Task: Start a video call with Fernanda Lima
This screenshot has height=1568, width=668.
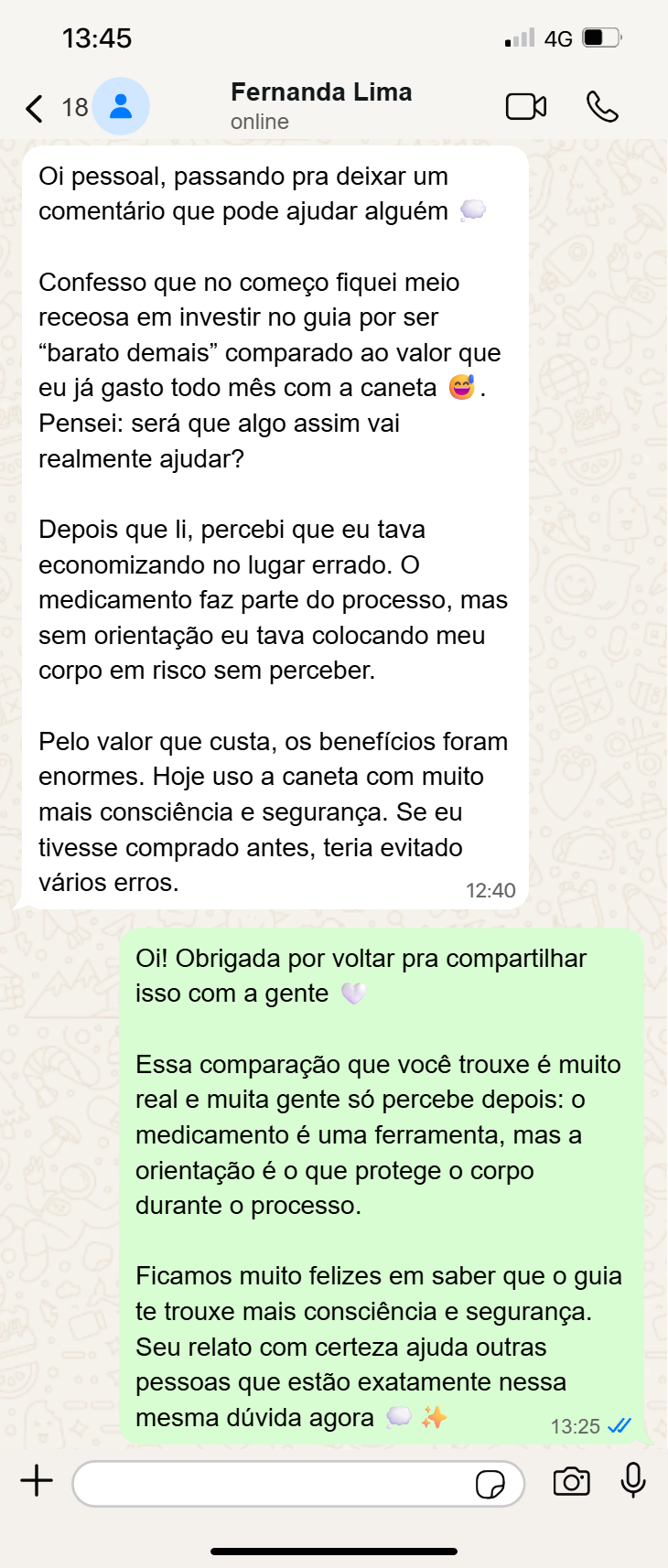Action: click(x=525, y=105)
